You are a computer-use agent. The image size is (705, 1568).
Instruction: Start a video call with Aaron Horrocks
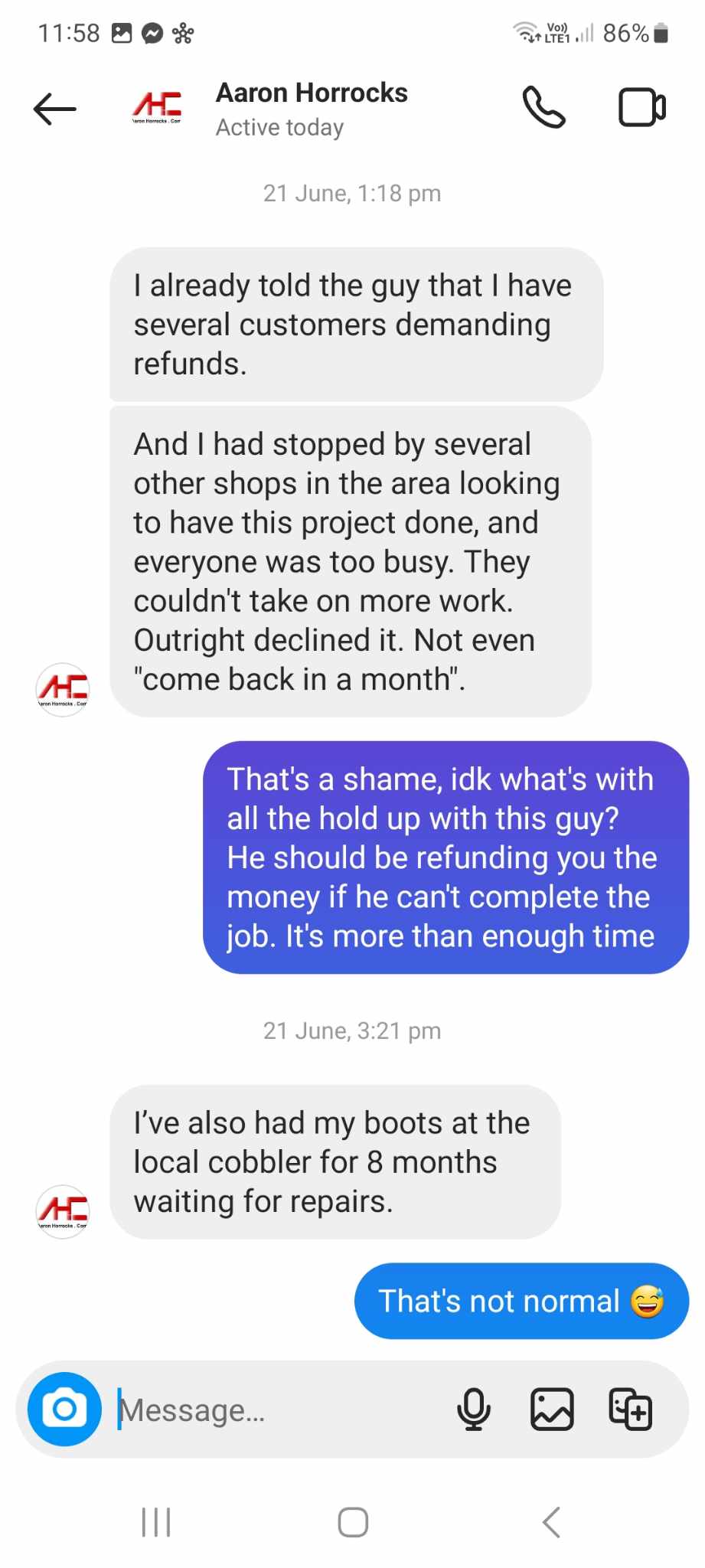click(x=641, y=107)
